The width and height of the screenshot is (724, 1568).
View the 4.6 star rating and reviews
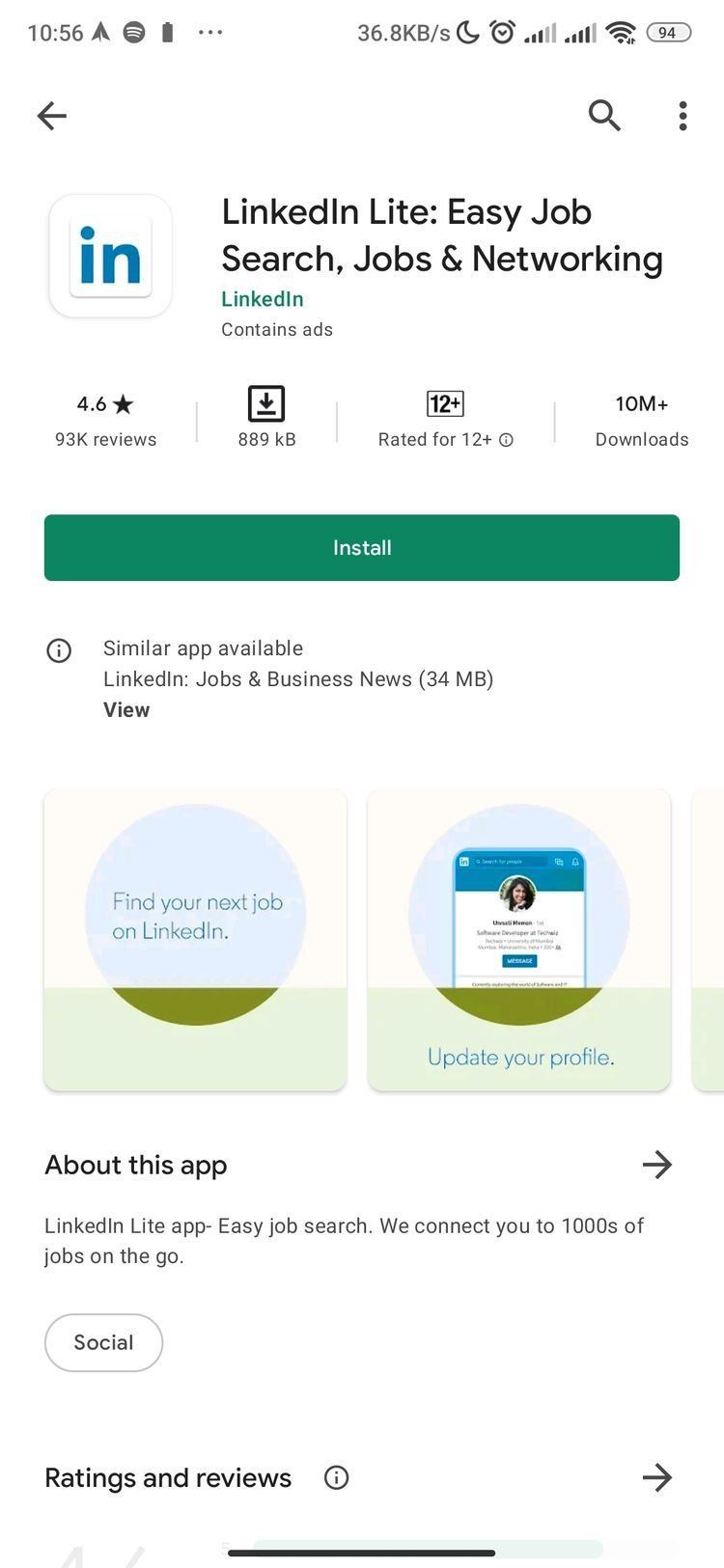click(x=105, y=420)
